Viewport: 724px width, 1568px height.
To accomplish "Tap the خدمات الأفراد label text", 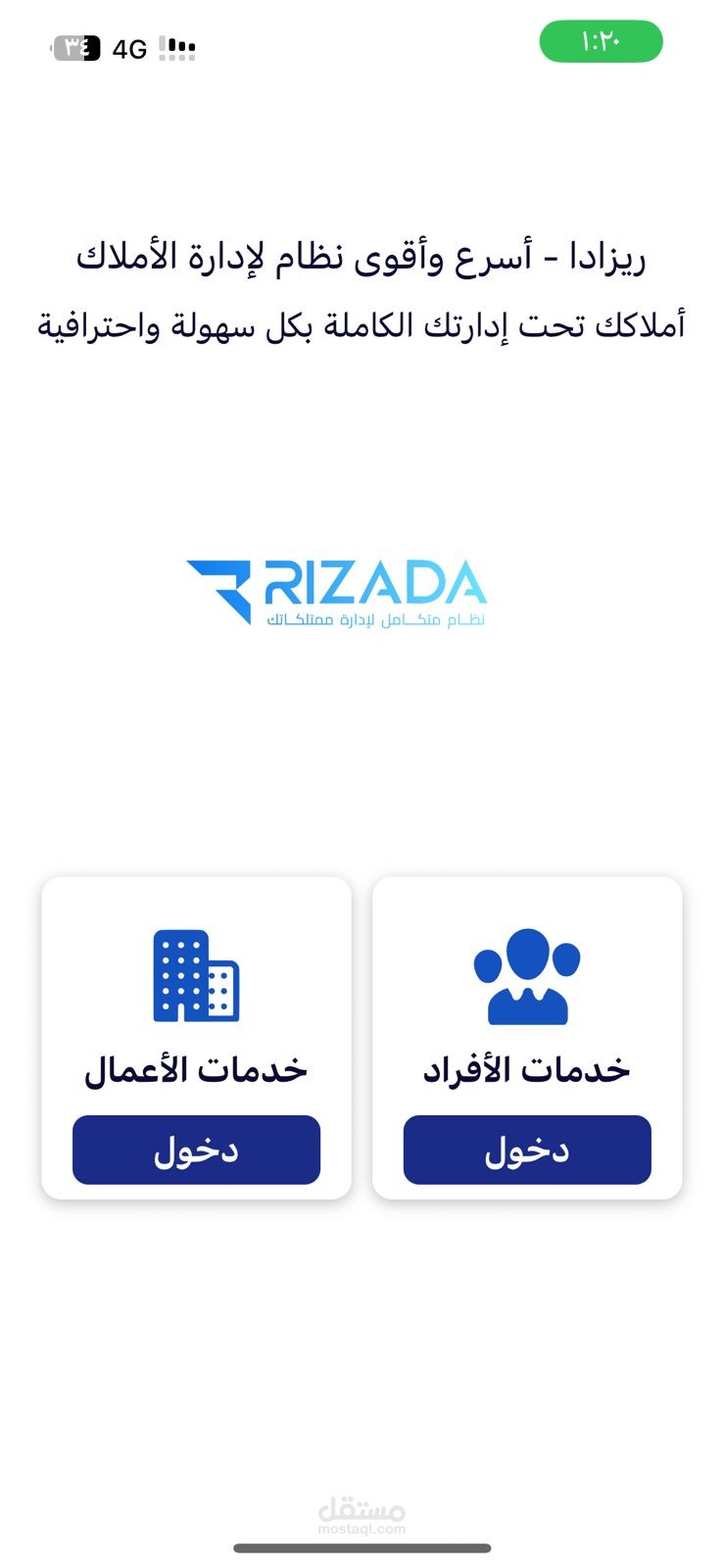I will pyautogui.click(x=527, y=1070).
